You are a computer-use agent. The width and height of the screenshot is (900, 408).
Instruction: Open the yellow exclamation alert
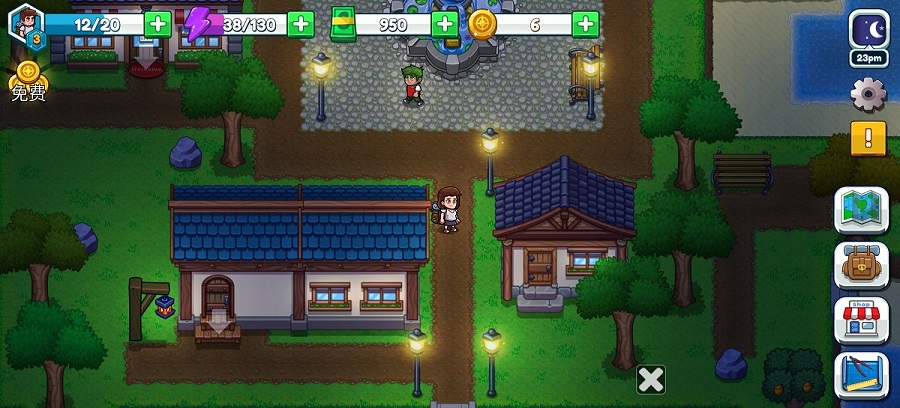pos(868,138)
